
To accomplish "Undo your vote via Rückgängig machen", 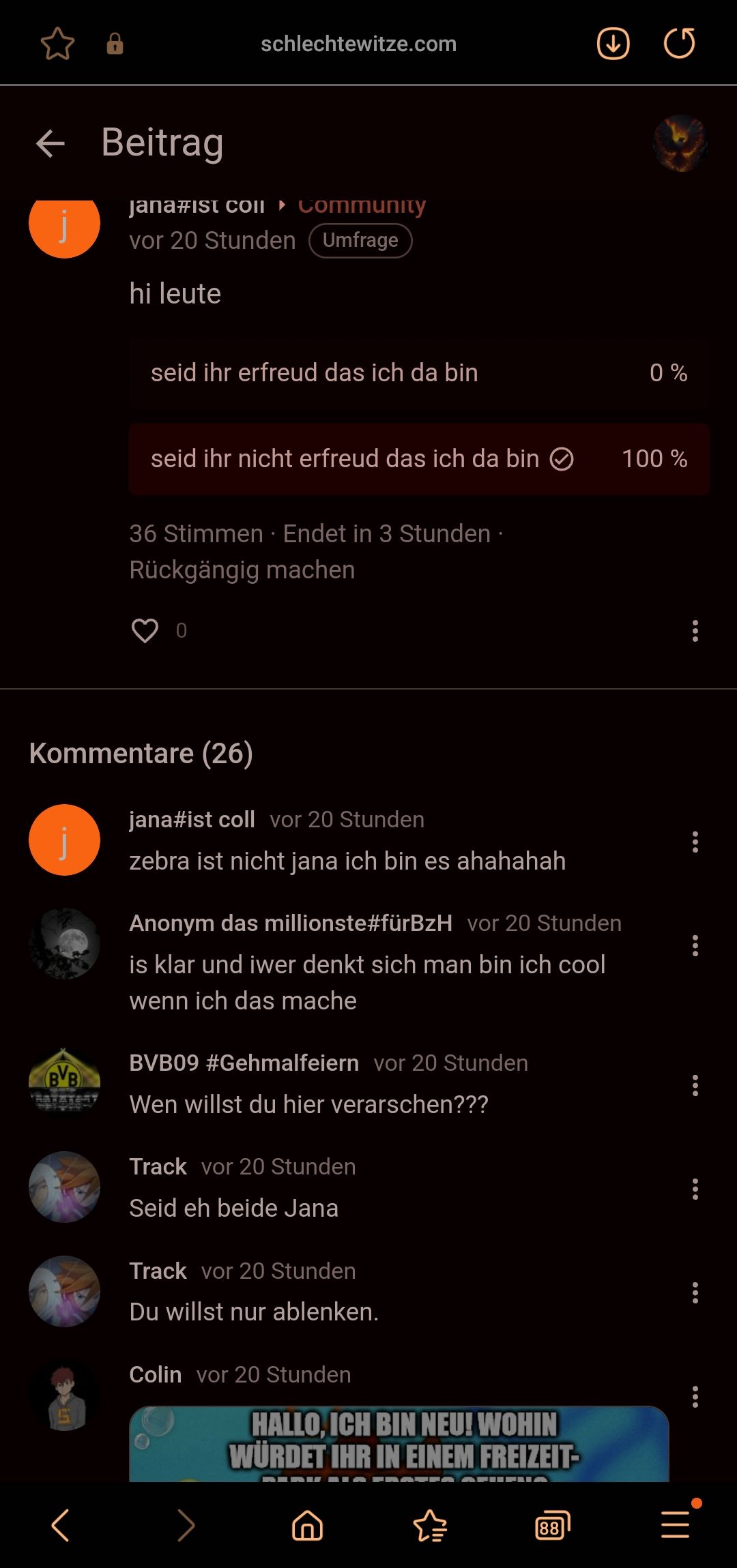I will coord(242,570).
